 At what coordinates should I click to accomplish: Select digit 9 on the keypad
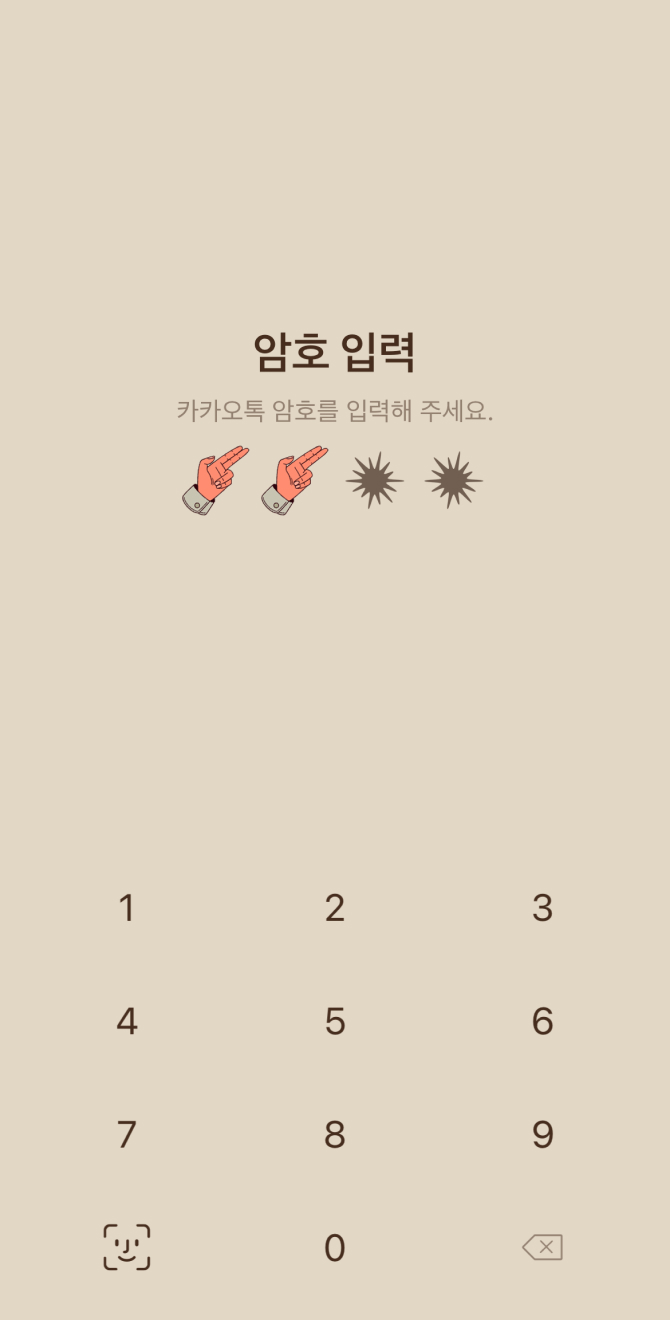[x=542, y=1135]
